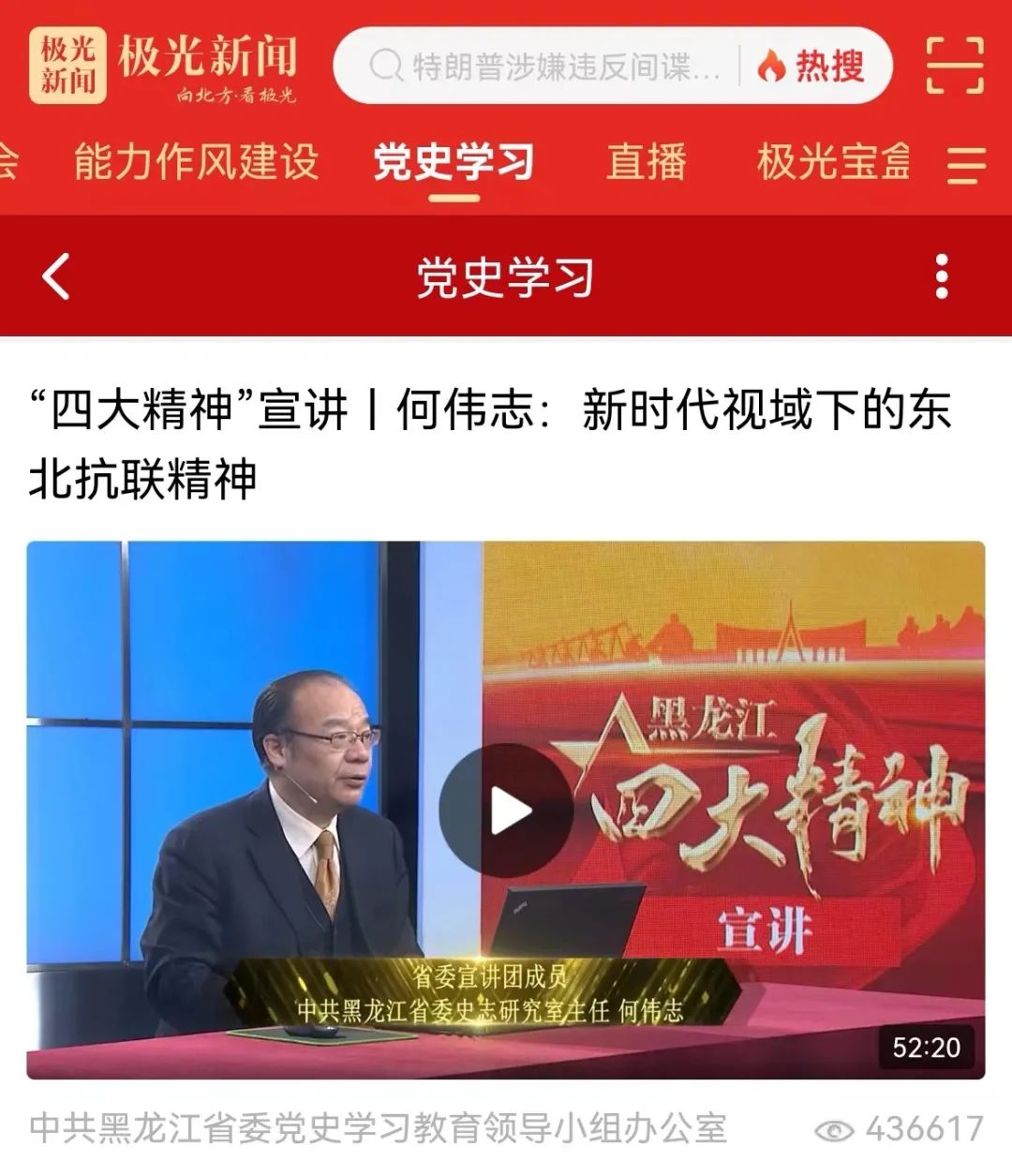This screenshot has height=1176, width=1012.
Task: Open the article on 东北抗联精神
Action: (x=489, y=444)
